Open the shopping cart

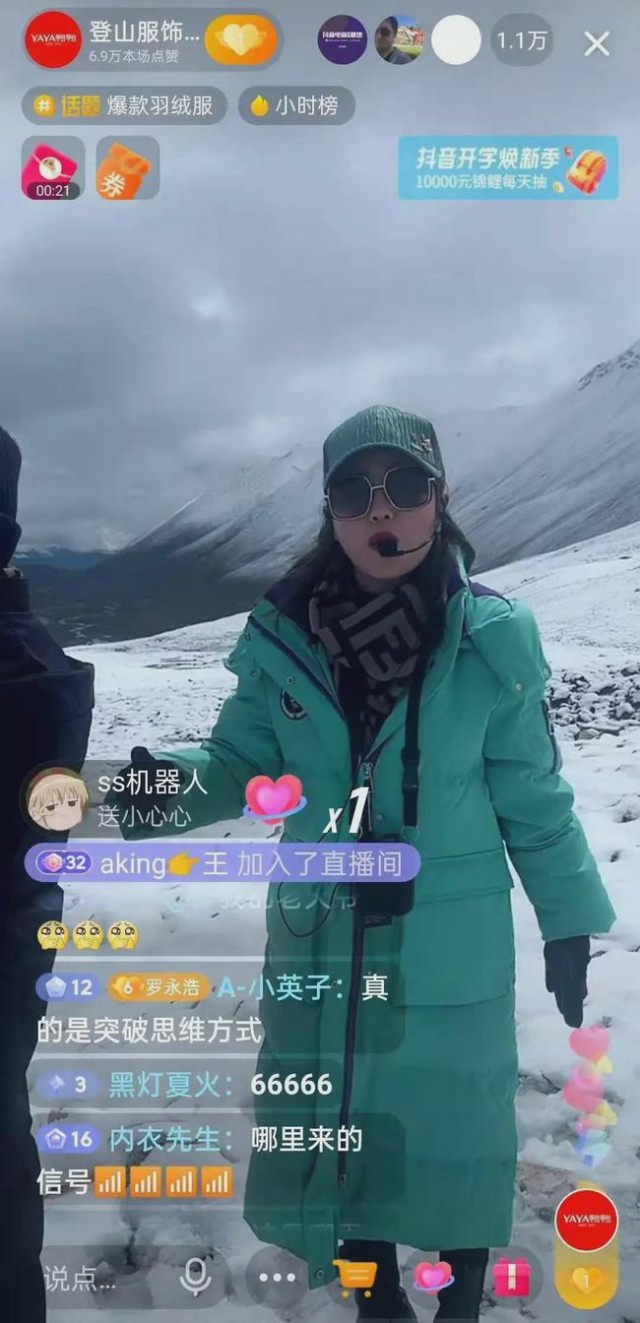[x=355, y=1277]
